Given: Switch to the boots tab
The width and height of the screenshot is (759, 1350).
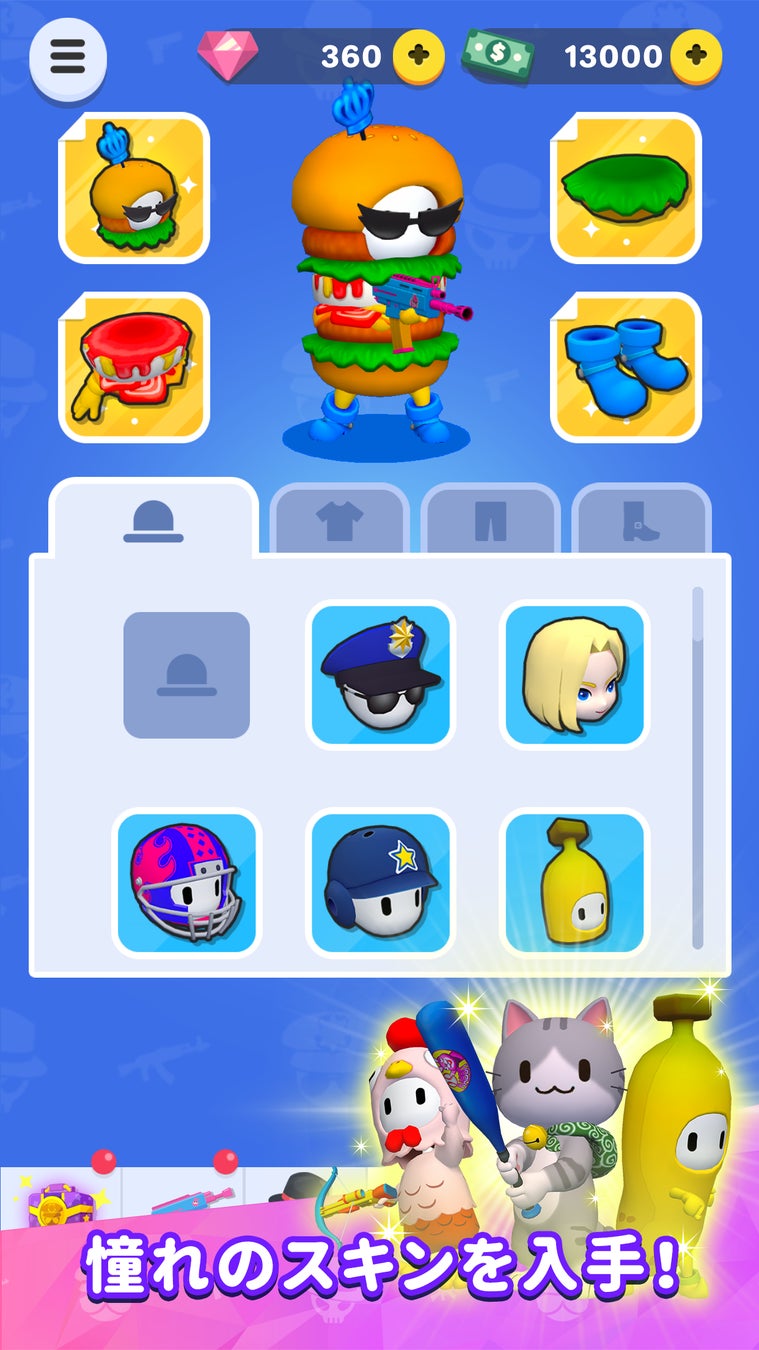Looking at the screenshot, I should [x=640, y=521].
